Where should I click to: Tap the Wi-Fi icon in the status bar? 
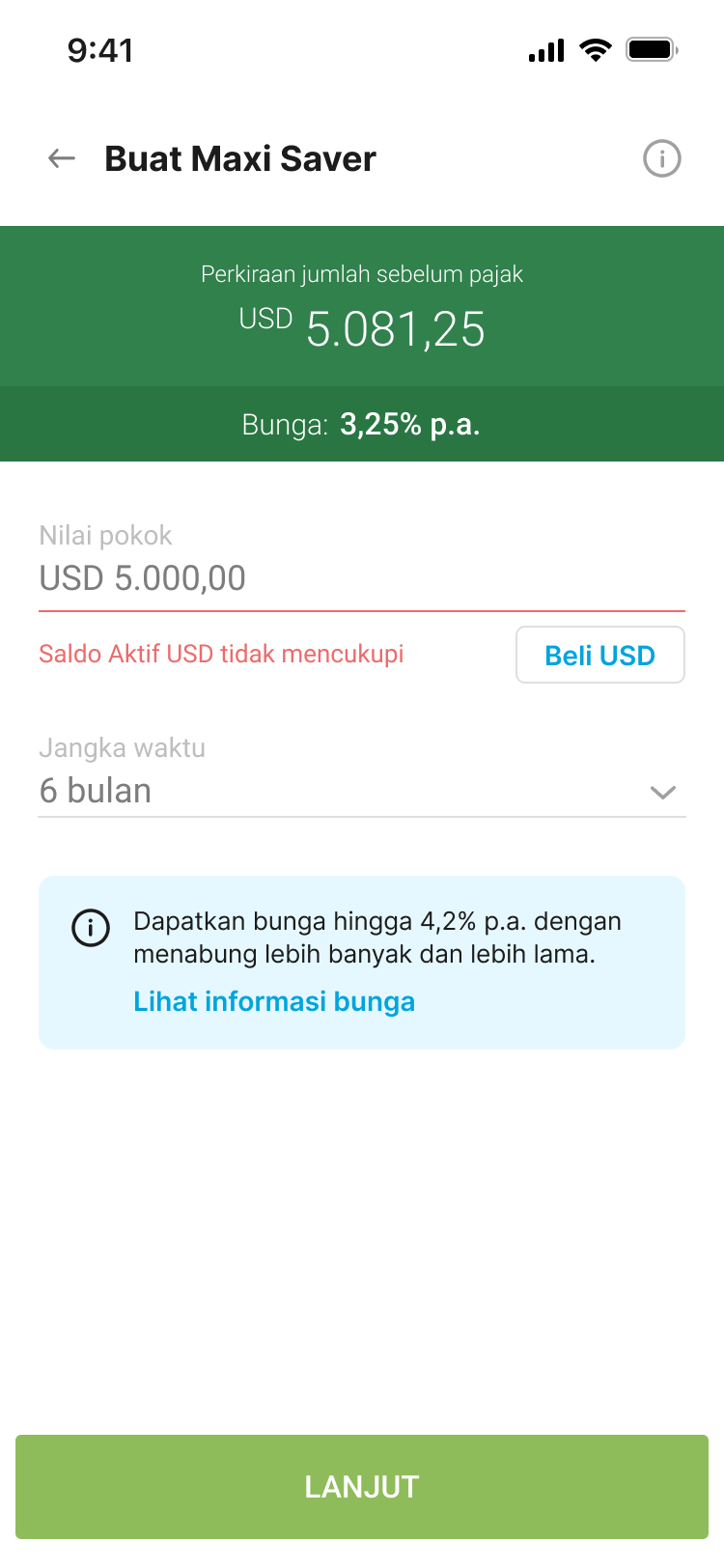coord(595,49)
